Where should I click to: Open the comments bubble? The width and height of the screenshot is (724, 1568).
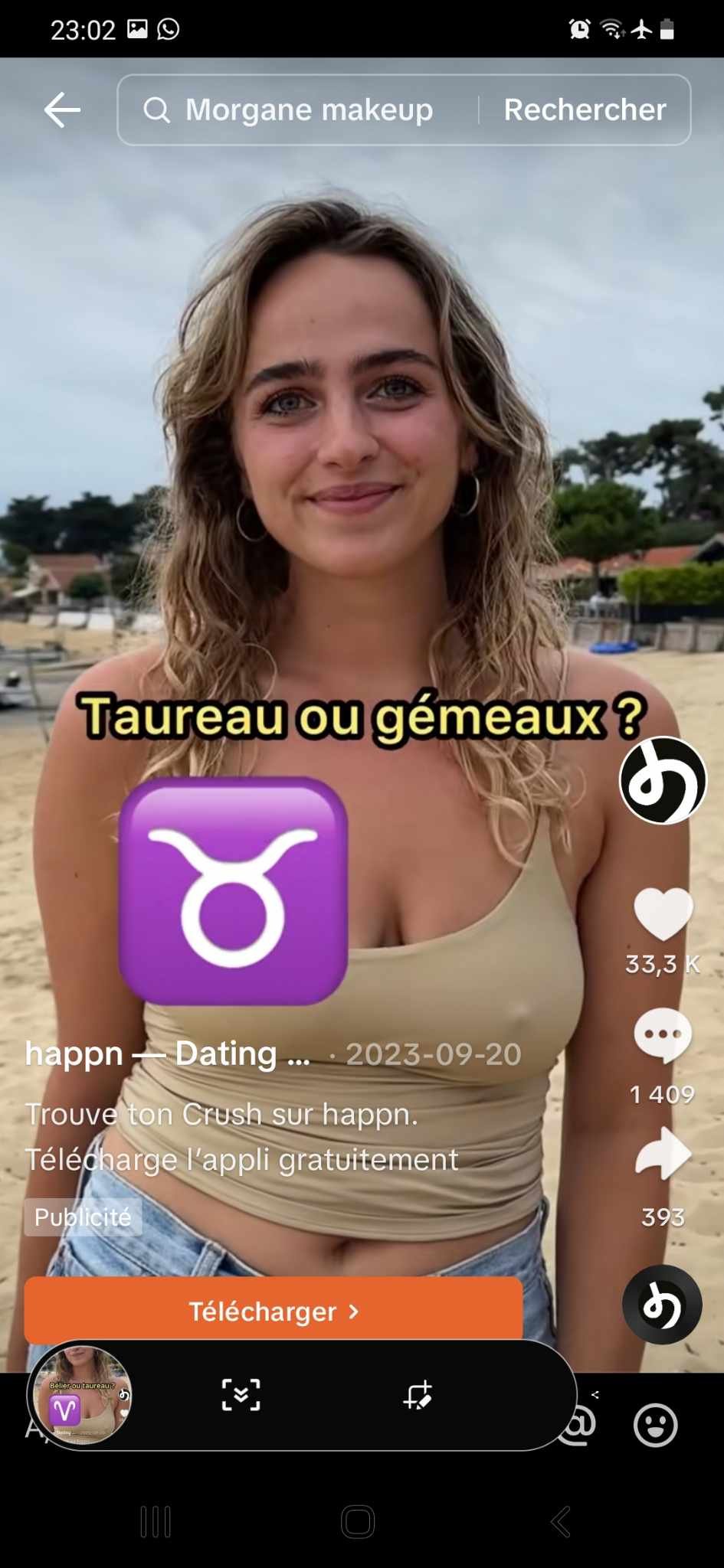(x=663, y=1035)
